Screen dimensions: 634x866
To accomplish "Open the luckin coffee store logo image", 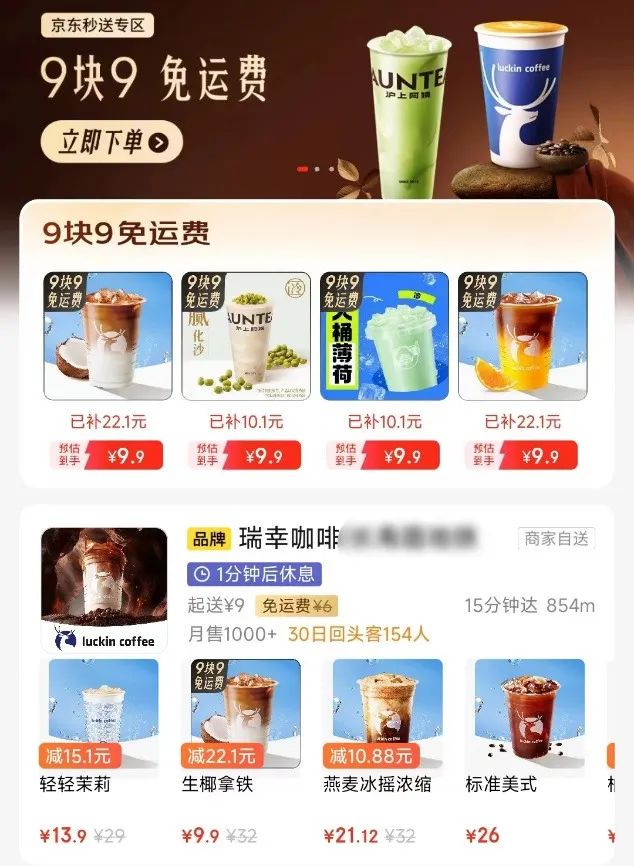I will click(104, 590).
